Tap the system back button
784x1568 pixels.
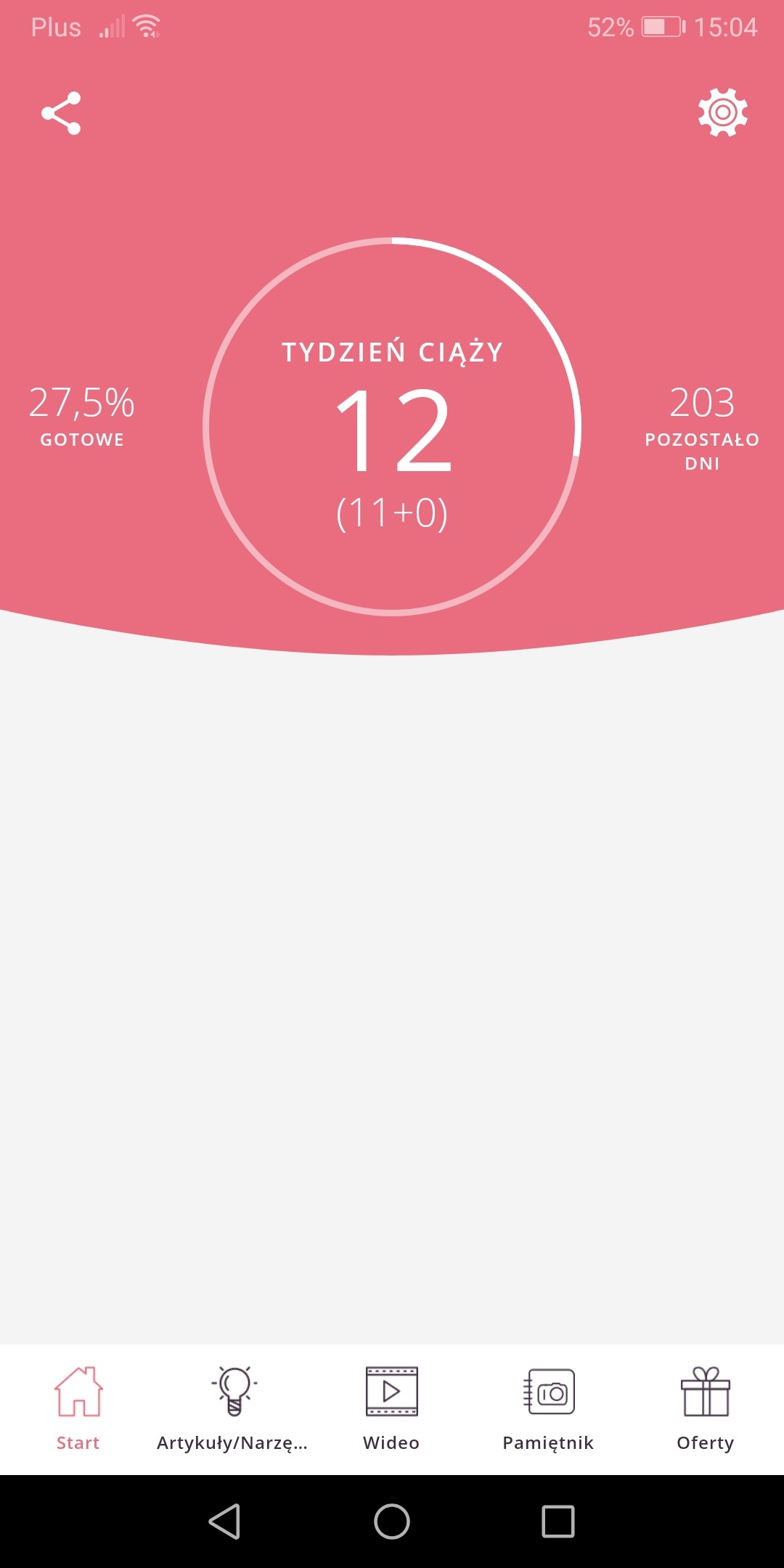[x=225, y=1522]
